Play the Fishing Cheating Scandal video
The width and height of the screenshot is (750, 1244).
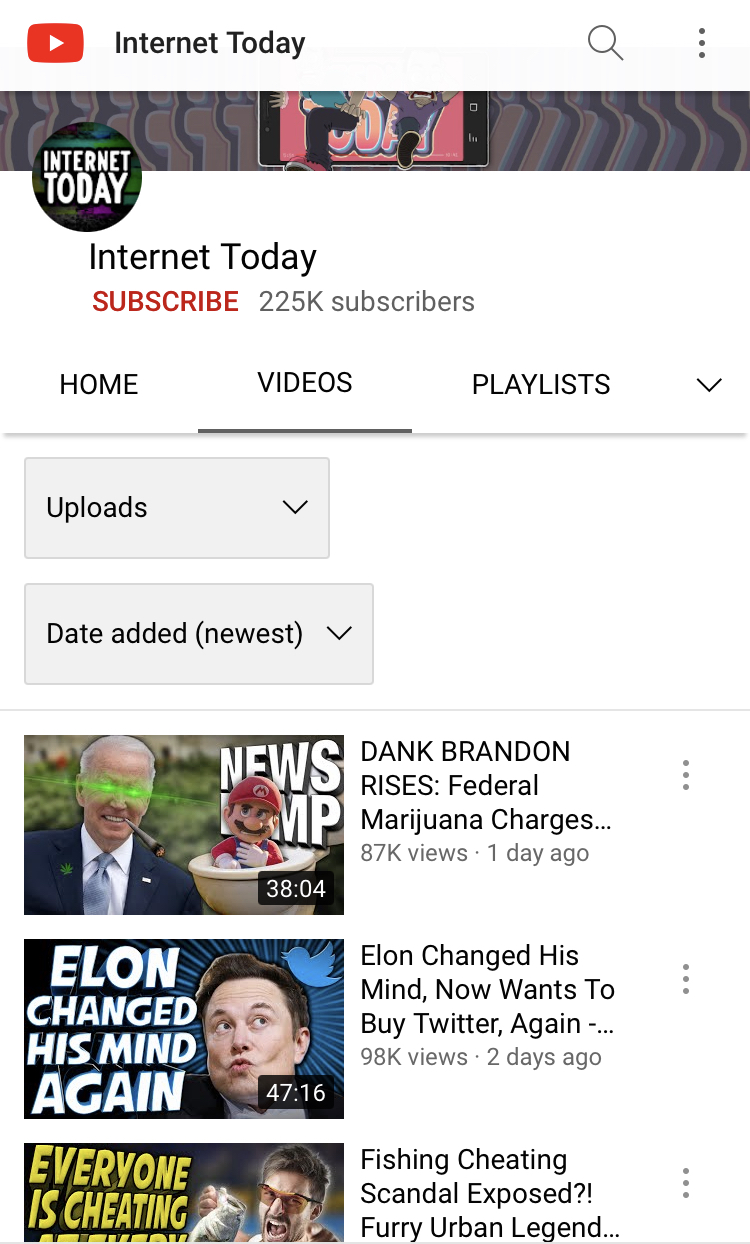tap(184, 1193)
